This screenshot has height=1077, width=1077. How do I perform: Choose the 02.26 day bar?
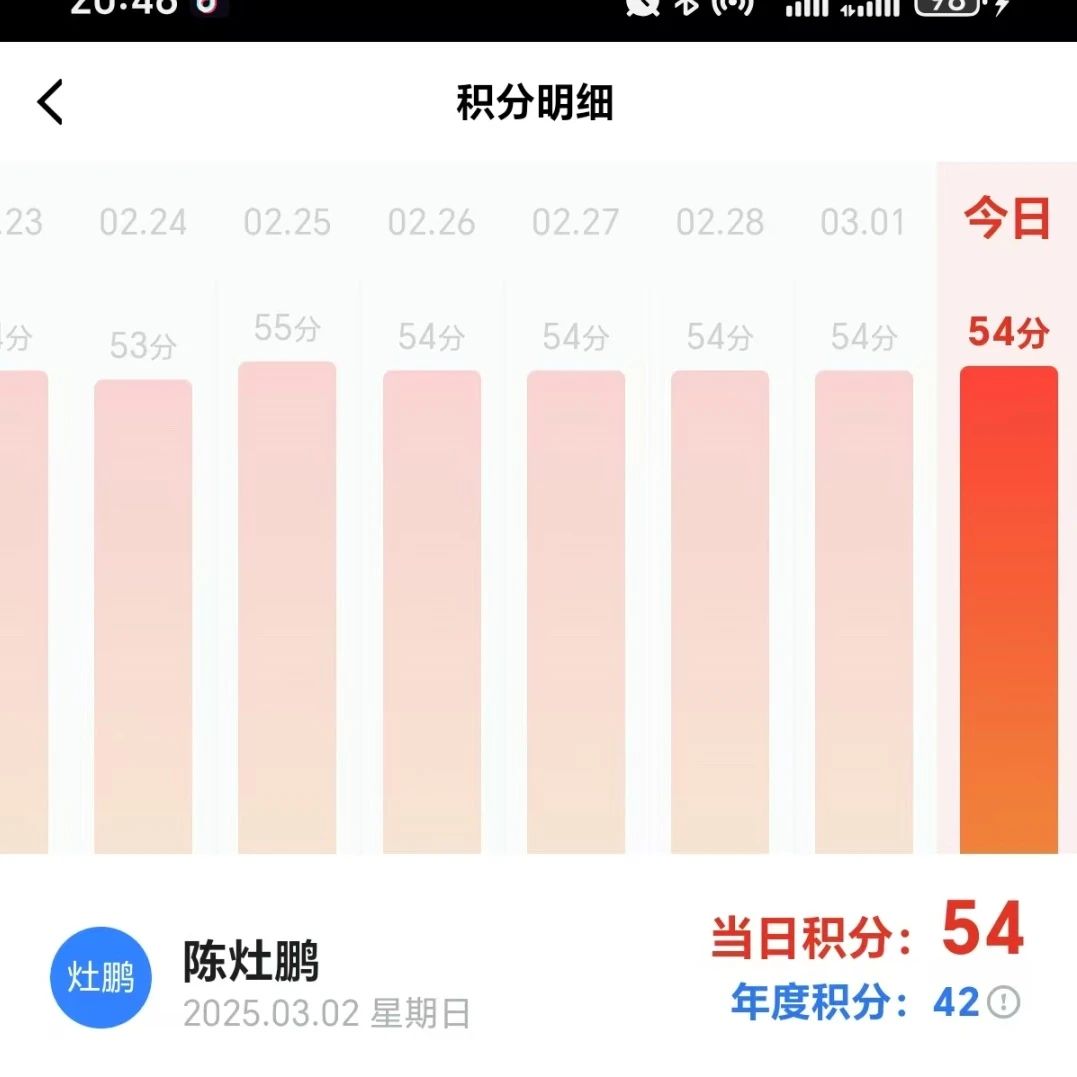pos(432,612)
